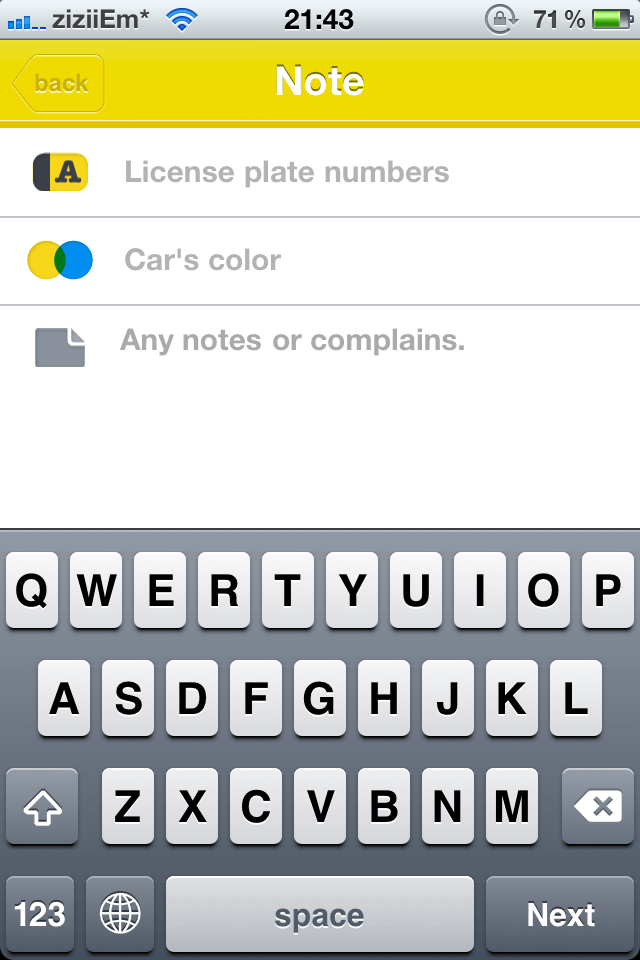The image size is (640, 960).
Task: Hit the backspace key
Action: point(598,806)
